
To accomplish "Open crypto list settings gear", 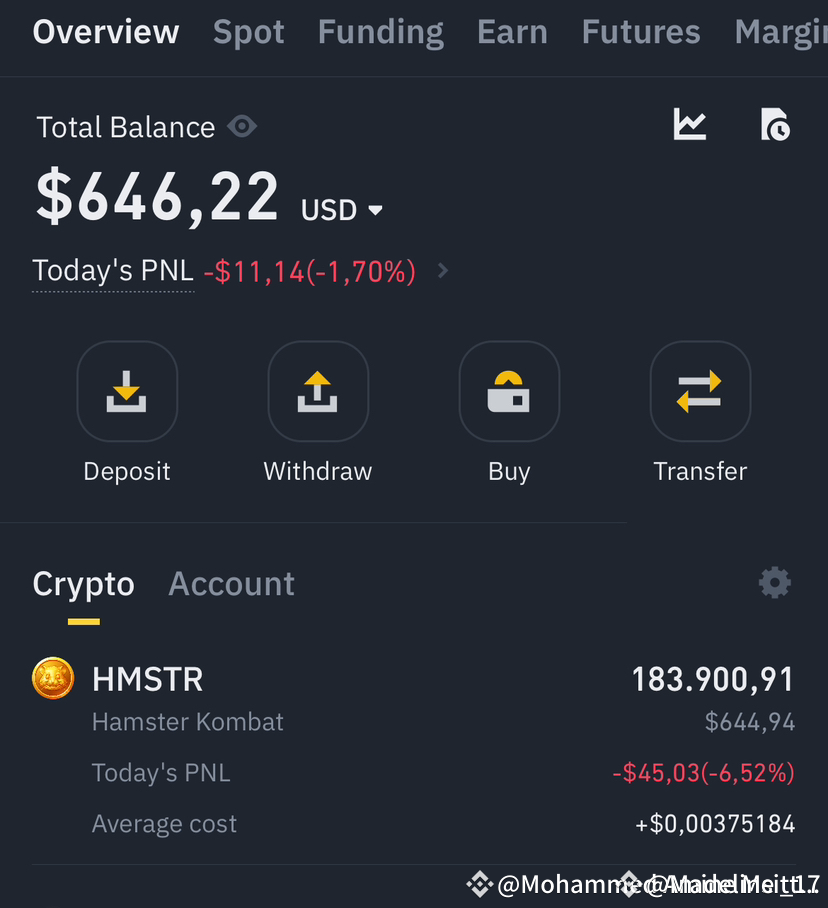I will click(774, 583).
